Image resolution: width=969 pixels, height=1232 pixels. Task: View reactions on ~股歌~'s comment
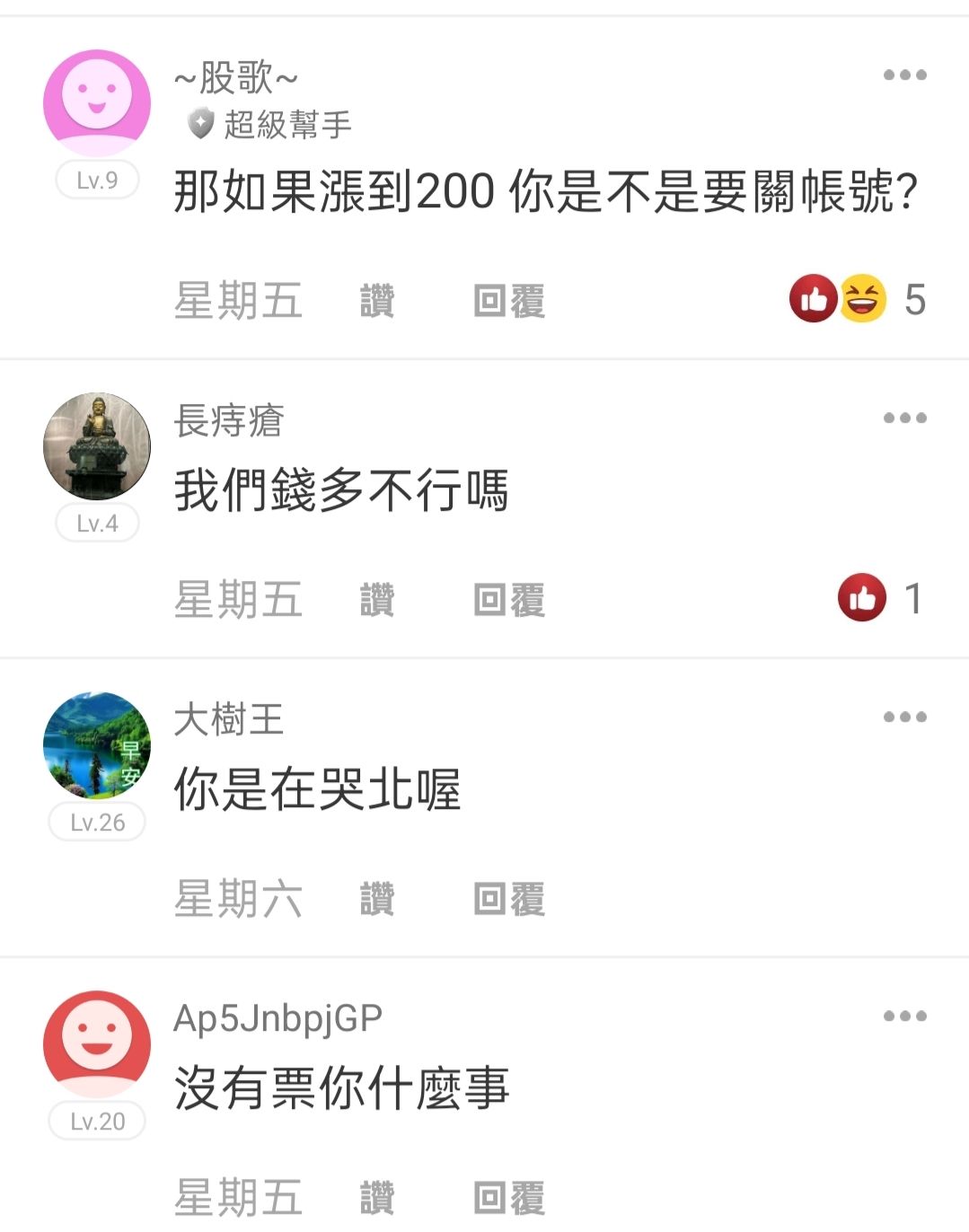(x=857, y=300)
